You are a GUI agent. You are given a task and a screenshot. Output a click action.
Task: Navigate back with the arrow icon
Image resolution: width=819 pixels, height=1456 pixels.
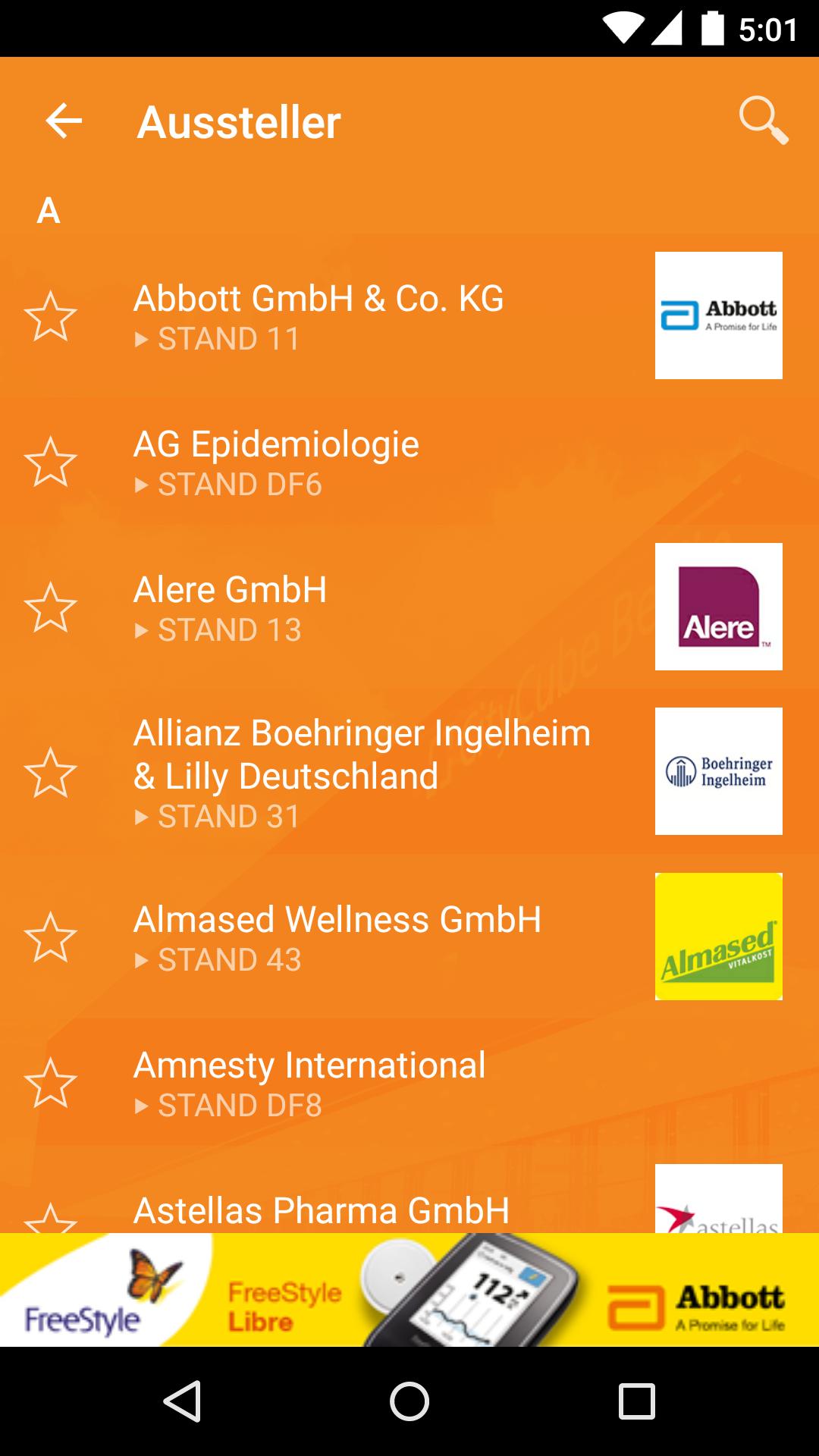pos(64,121)
